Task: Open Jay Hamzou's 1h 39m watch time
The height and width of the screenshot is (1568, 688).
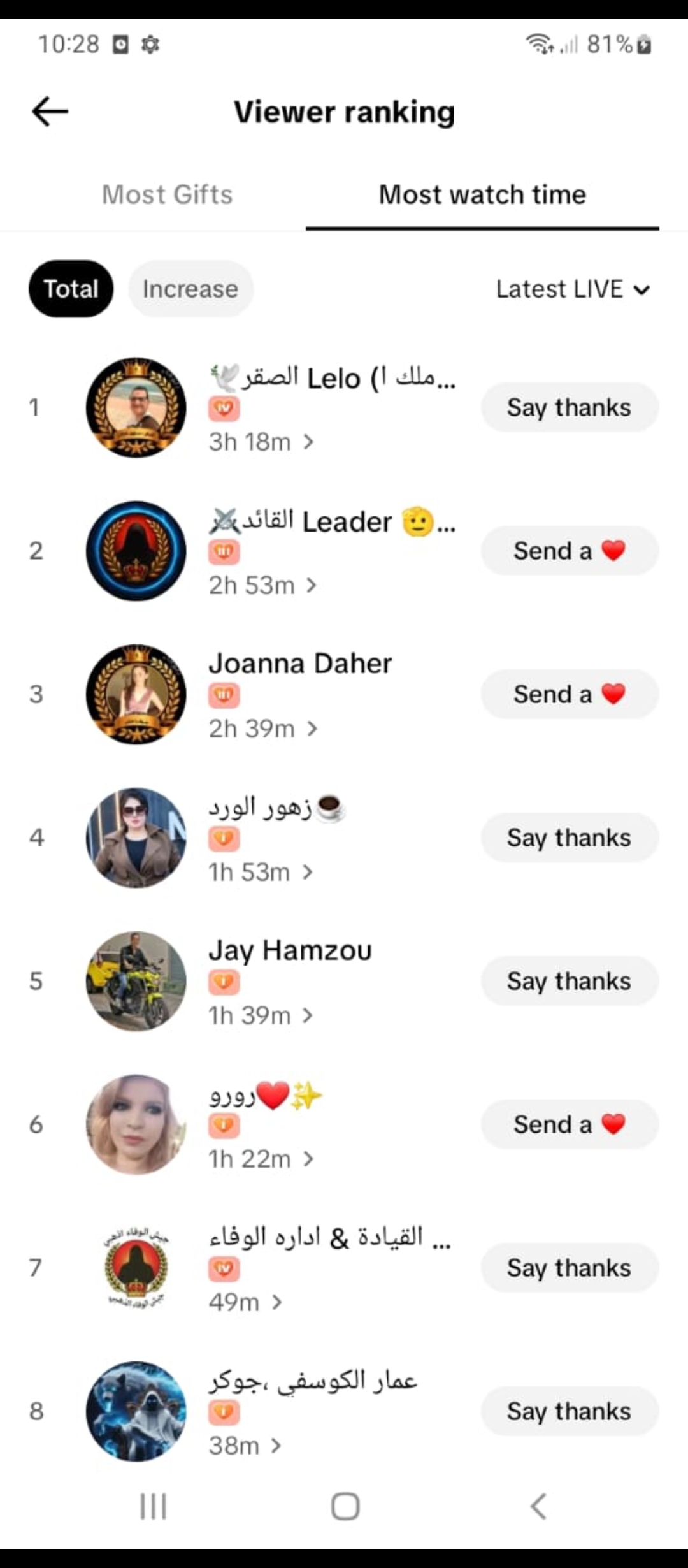Action: pyautogui.click(x=261, y=1015)
